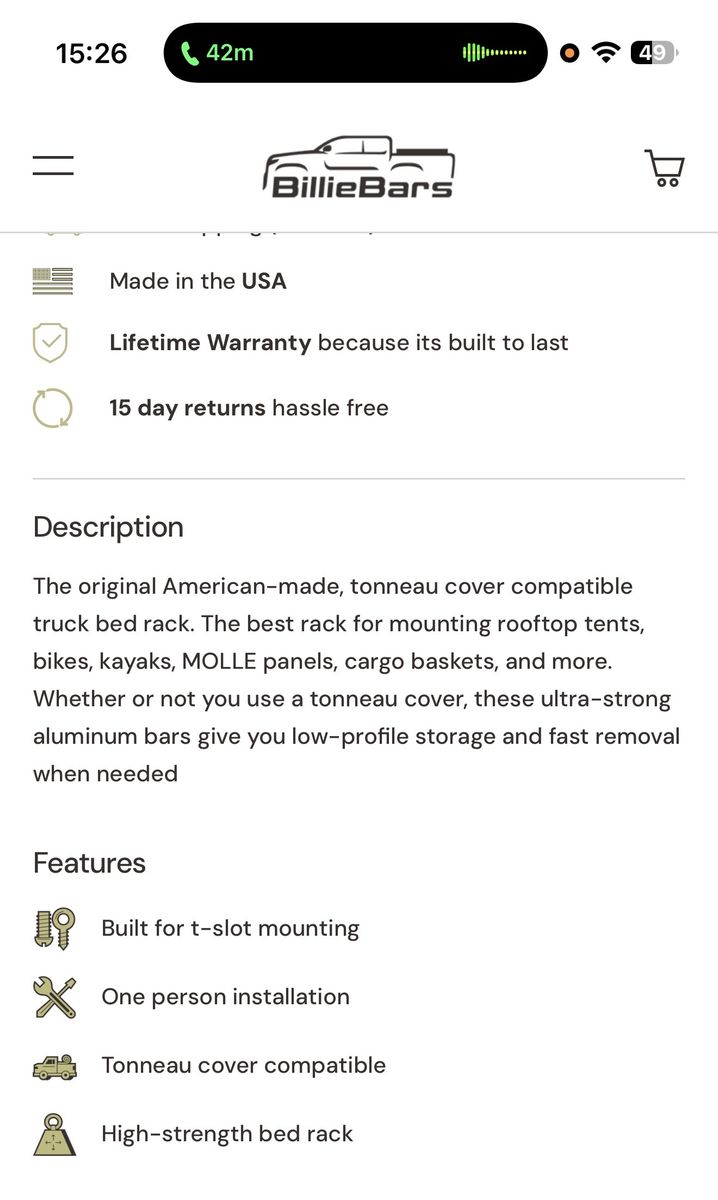Open the shopping cart
The image size is (718, 1200).
pos(664,168)
